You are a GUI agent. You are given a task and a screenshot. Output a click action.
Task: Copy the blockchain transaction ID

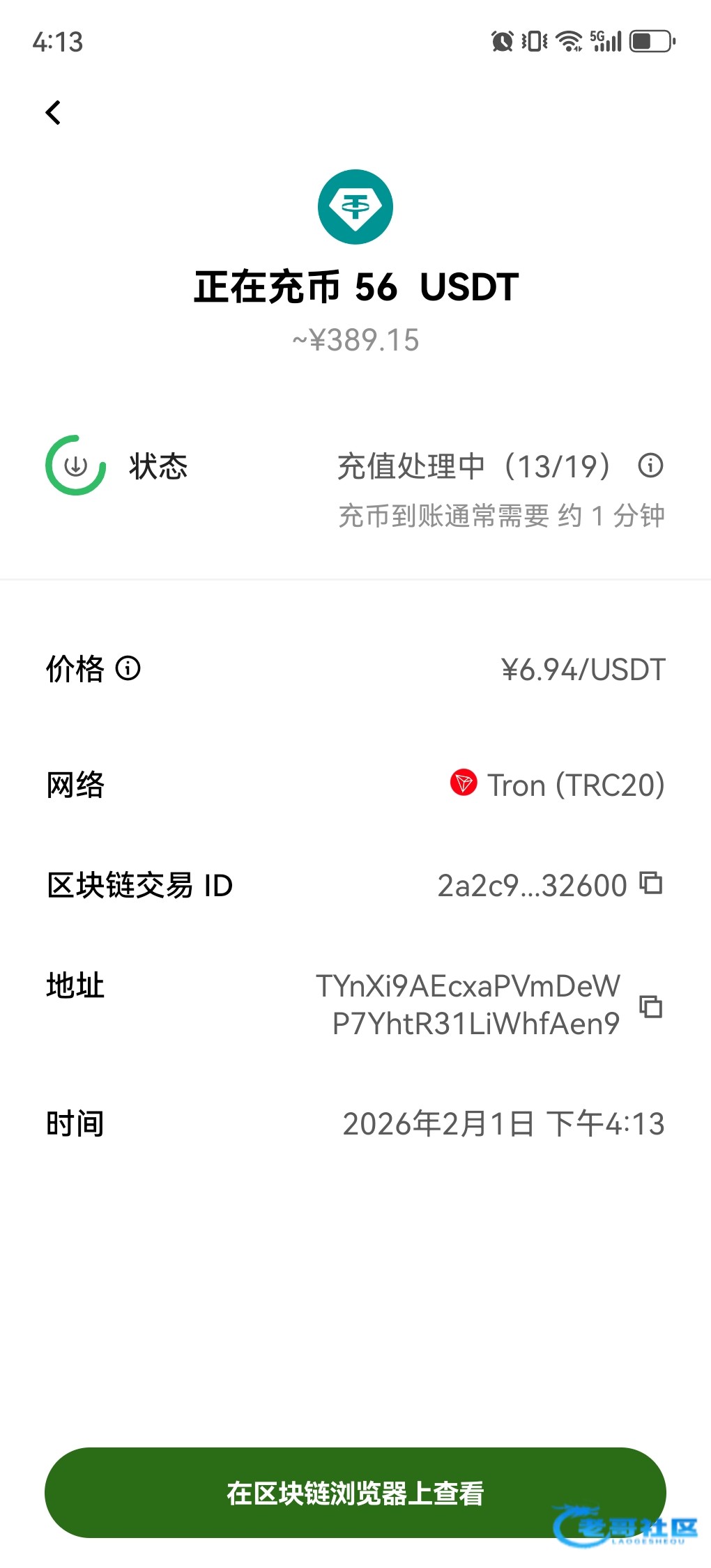point(651,884)
